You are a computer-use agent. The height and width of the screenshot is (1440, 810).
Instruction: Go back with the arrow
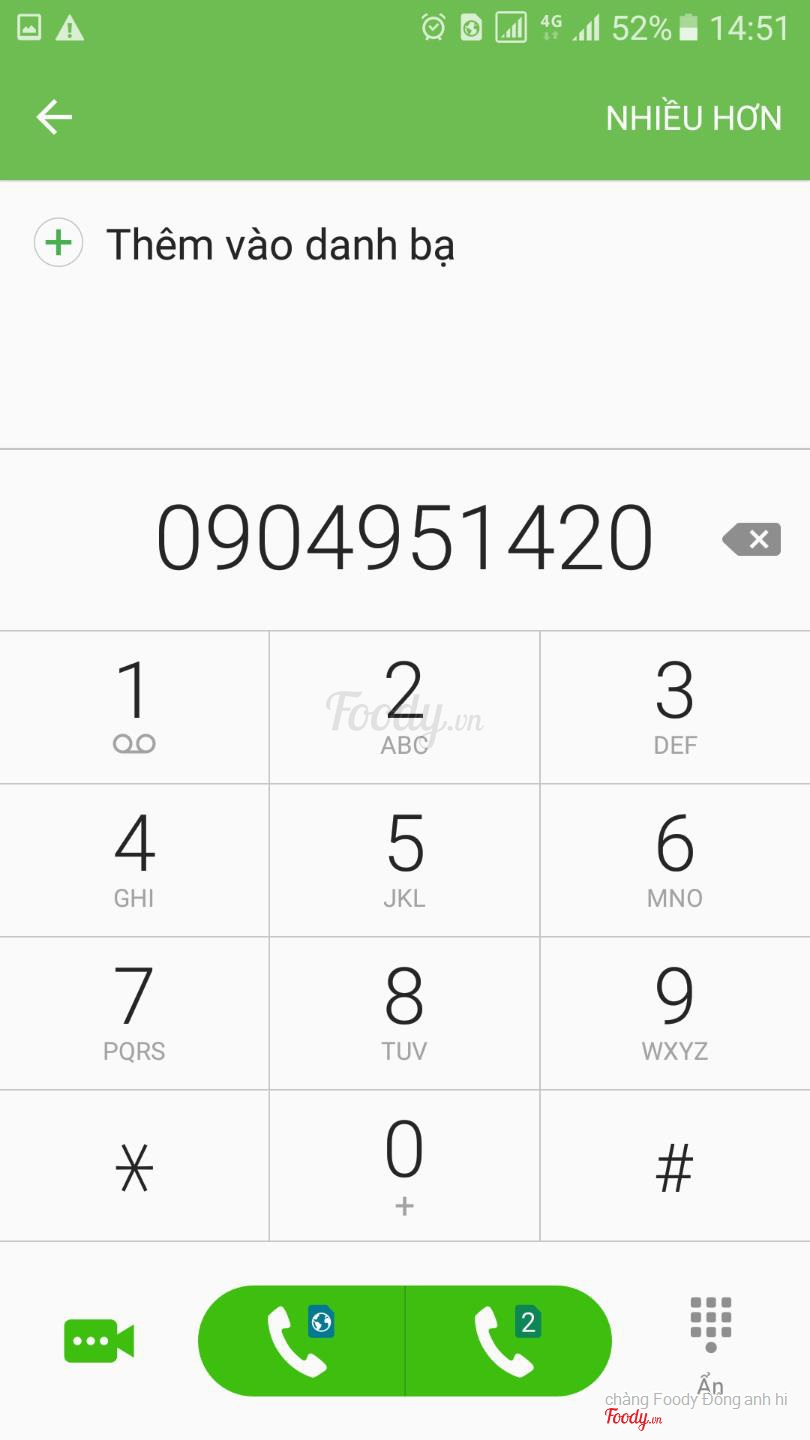coord(54,118)
